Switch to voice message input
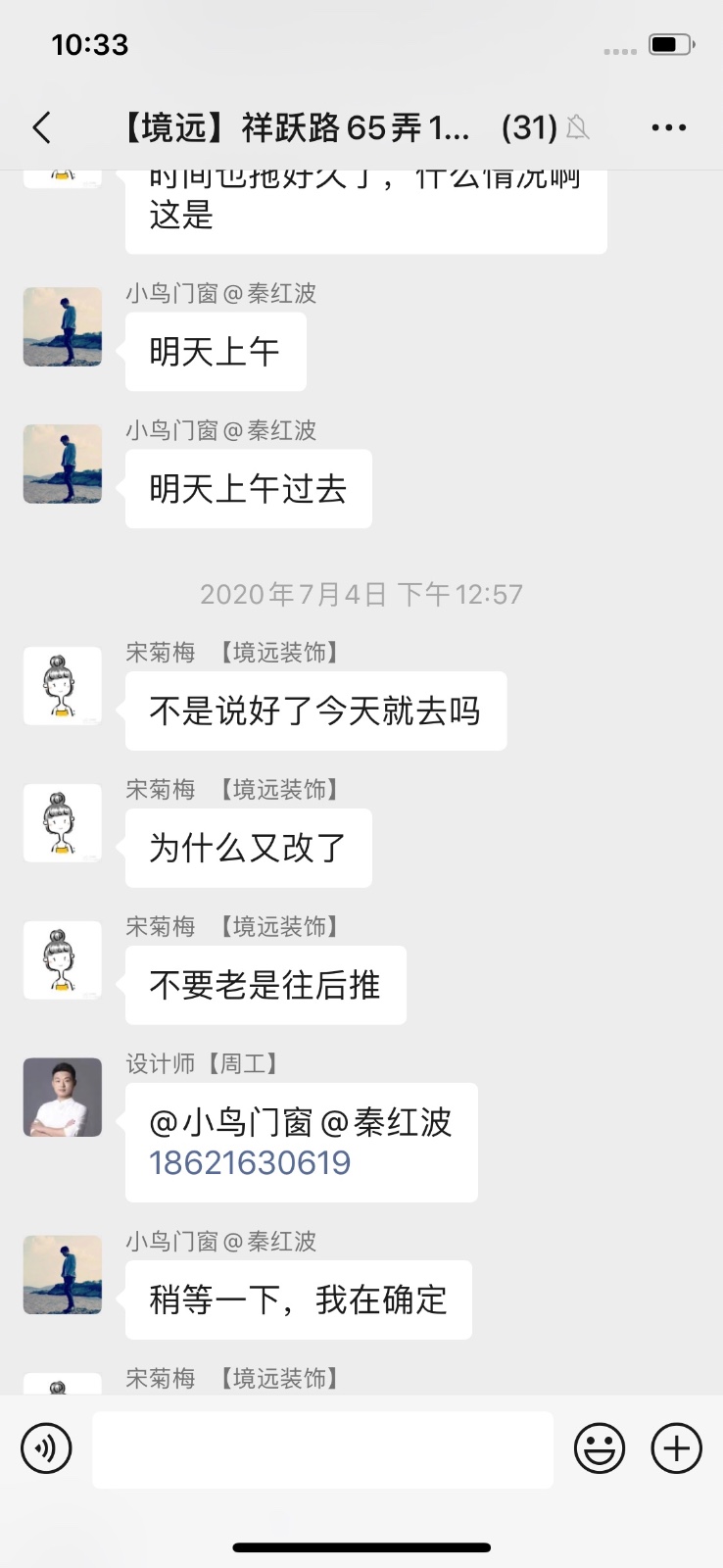 [x=46, y=1448]
